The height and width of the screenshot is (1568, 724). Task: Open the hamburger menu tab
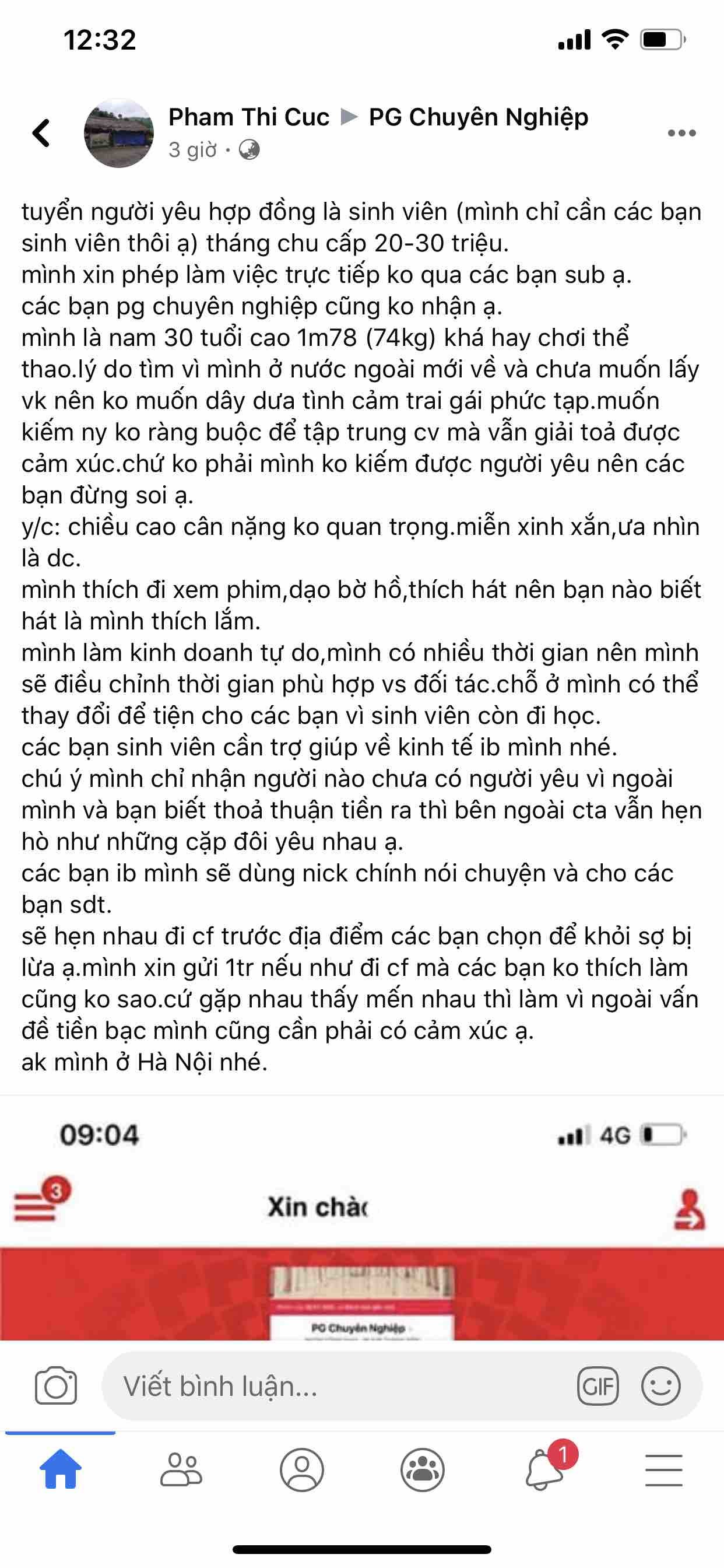(664, 1469)
